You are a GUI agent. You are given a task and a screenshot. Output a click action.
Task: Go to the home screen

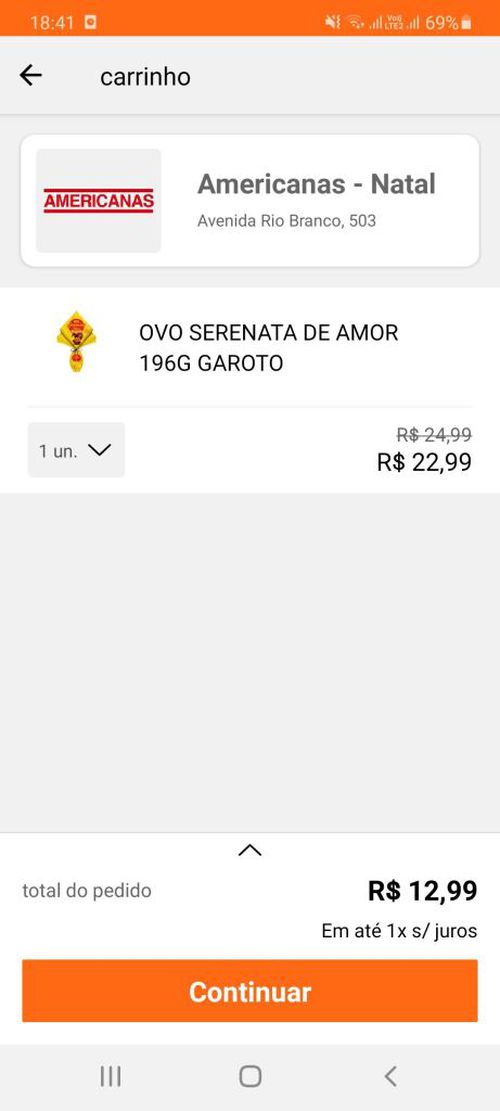coord(250,1076)
